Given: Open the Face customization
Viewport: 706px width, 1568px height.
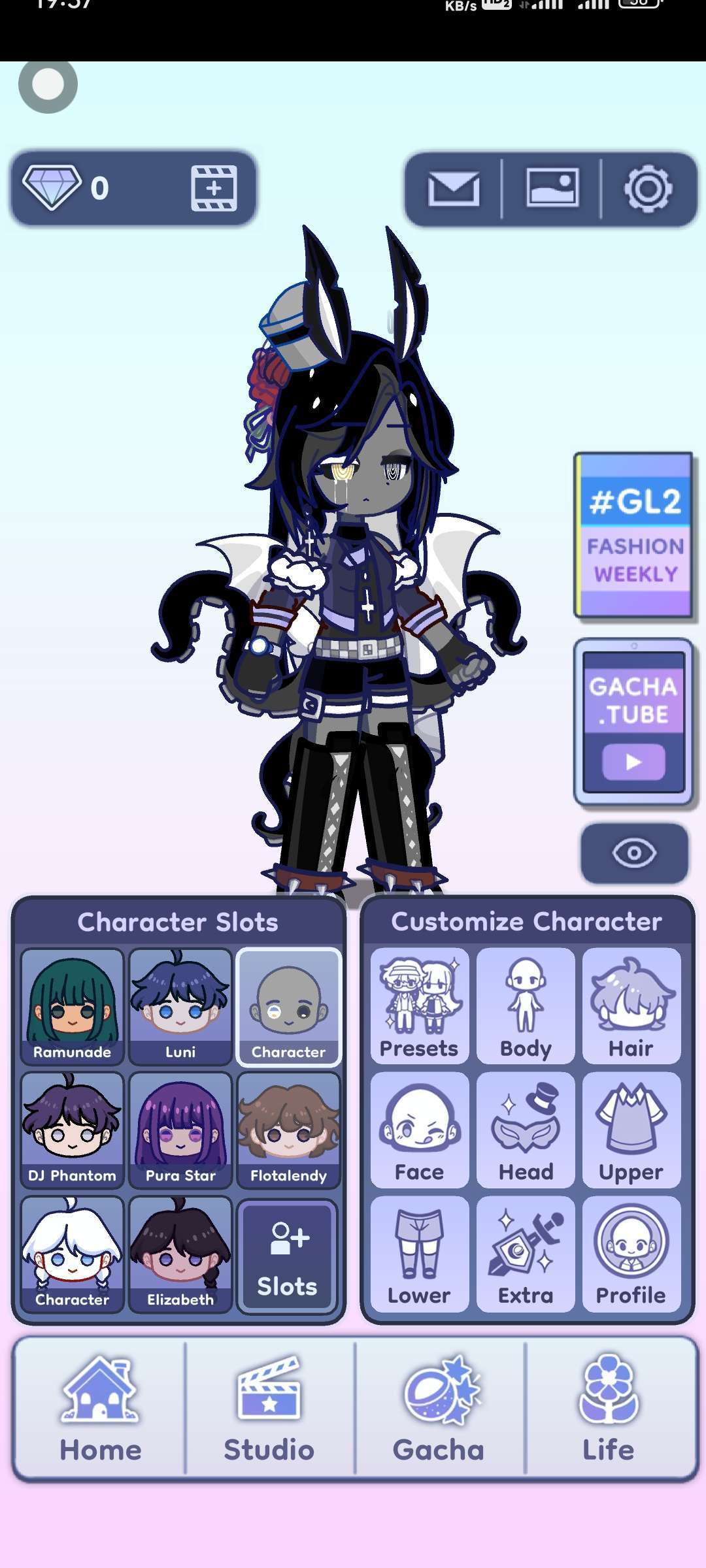Looking at the screenshot, I should (420, 1130).
